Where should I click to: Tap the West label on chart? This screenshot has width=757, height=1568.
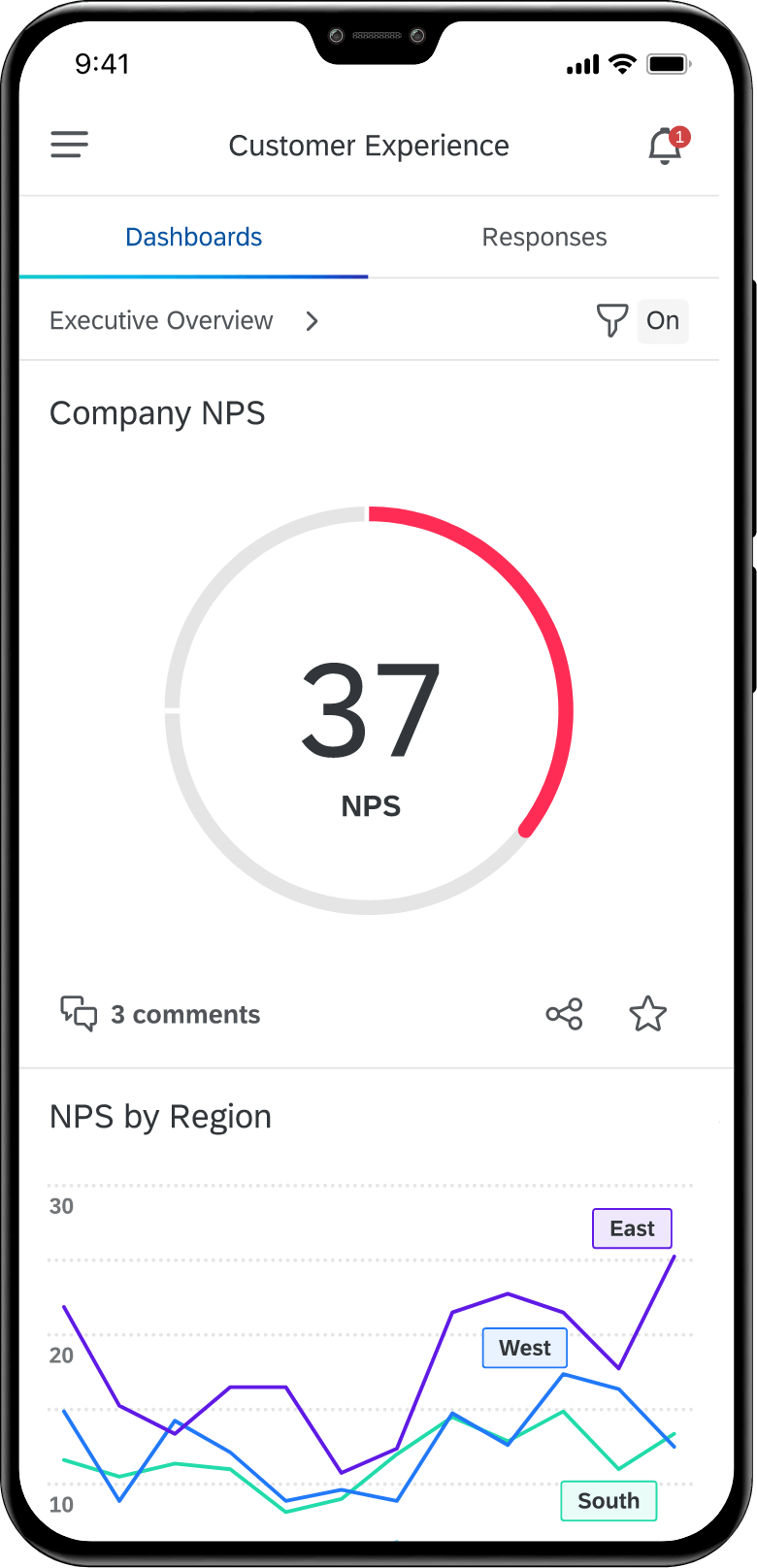(525, 1348)
